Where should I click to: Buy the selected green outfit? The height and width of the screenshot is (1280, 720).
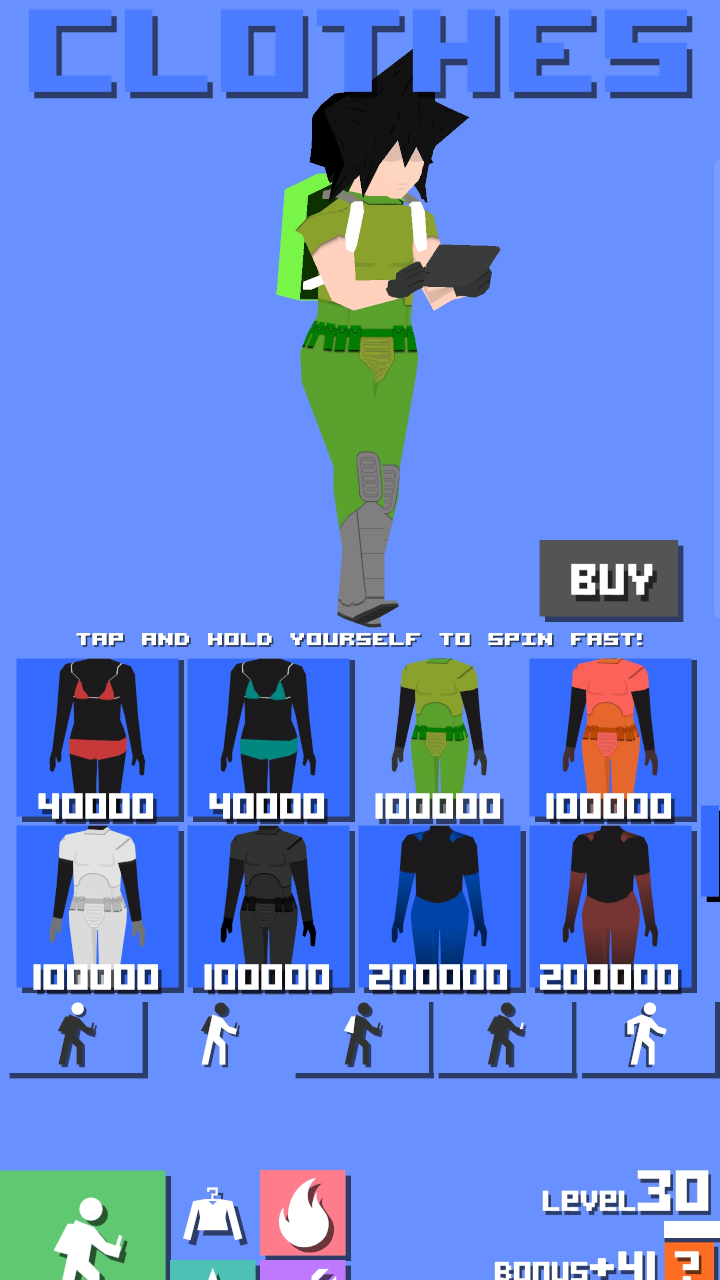(x=609, y=579)
